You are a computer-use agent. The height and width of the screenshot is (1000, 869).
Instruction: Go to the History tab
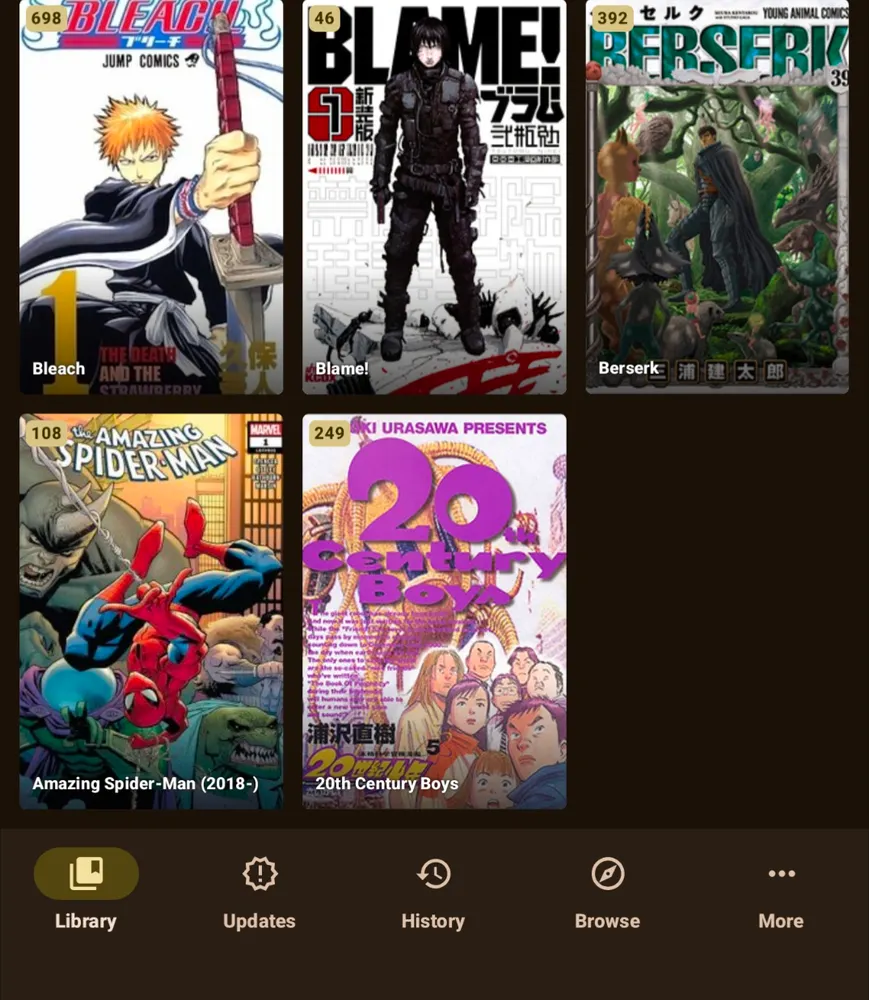click(433, 890)
